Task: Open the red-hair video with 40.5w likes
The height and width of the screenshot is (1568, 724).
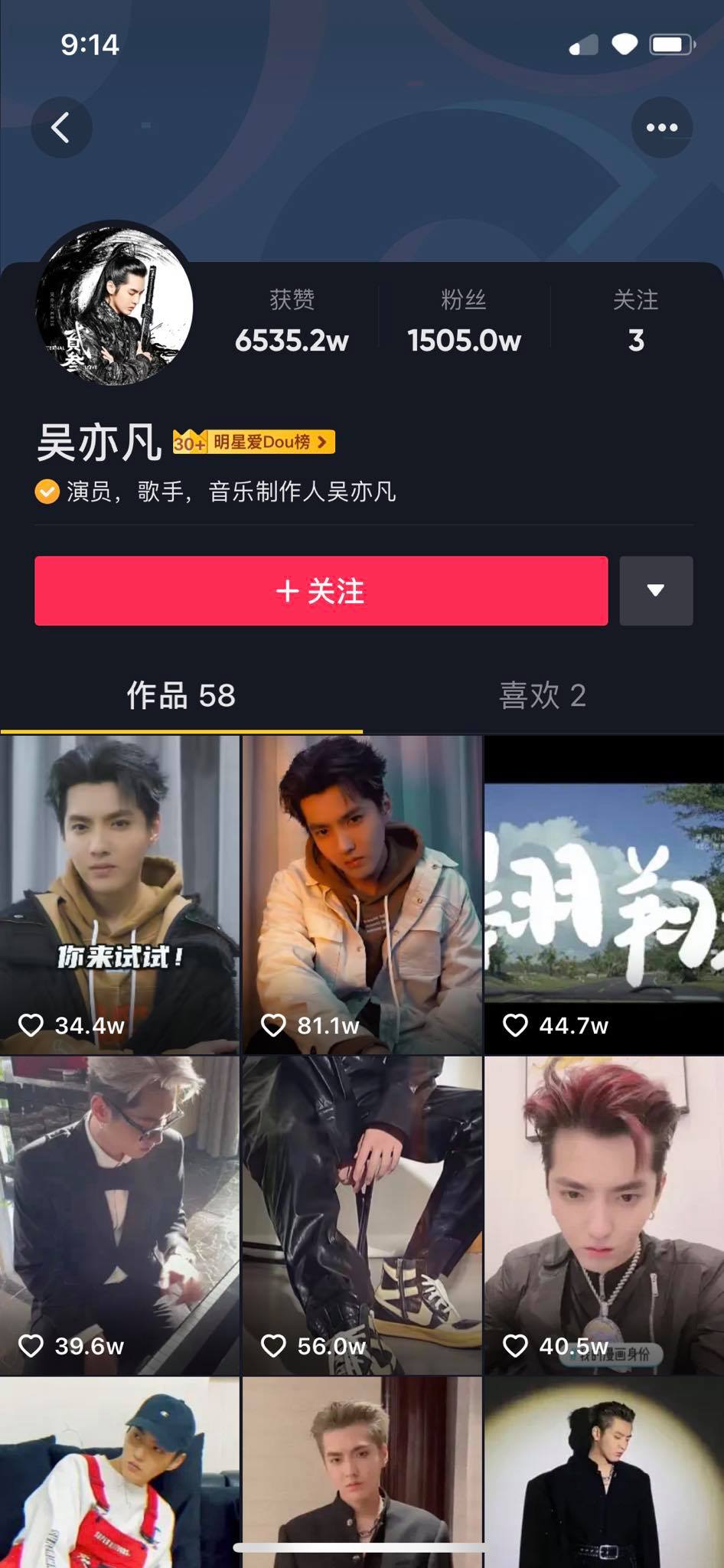Action: click(605, 1216)
